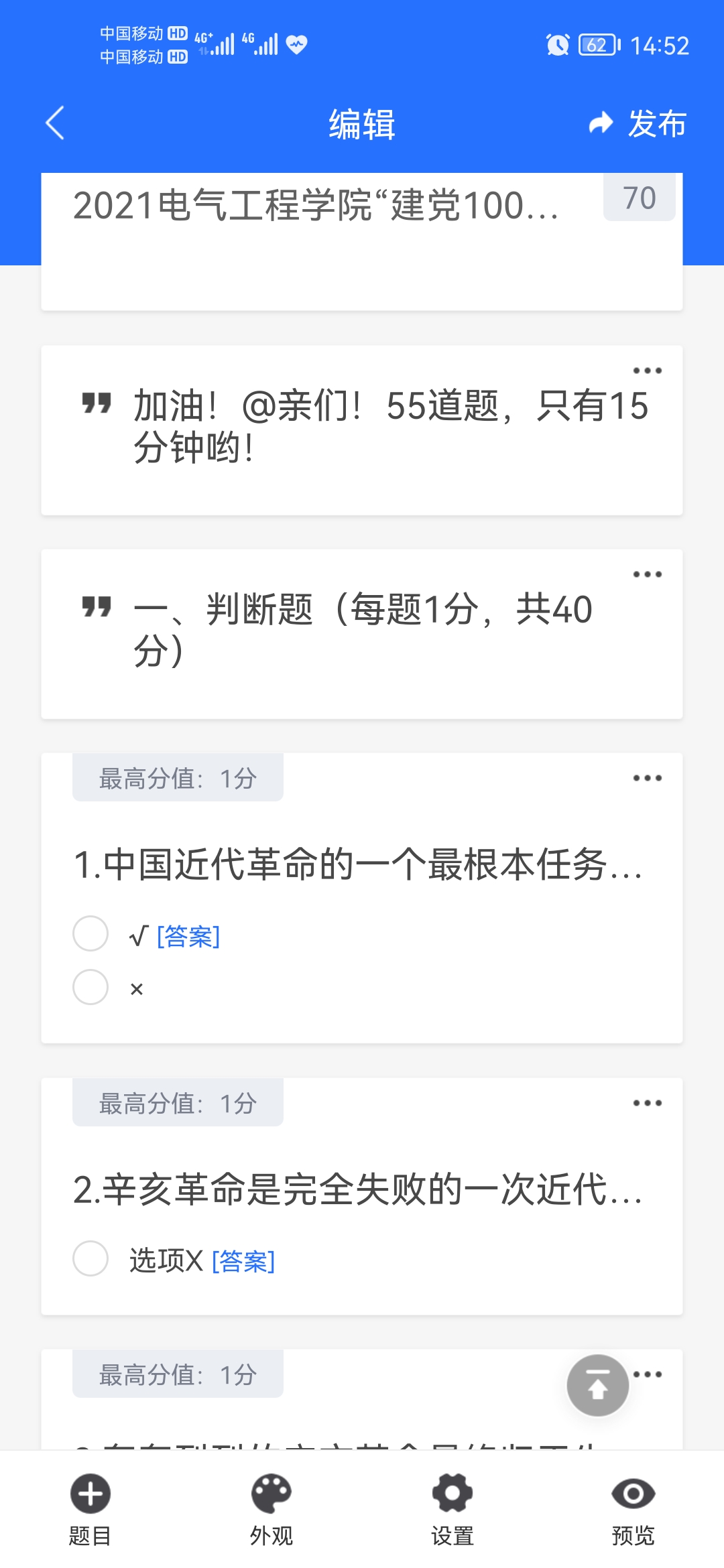Viewport: 724px width, 1568px height.
Task: Select the × option in question 1
Action: 90,987
